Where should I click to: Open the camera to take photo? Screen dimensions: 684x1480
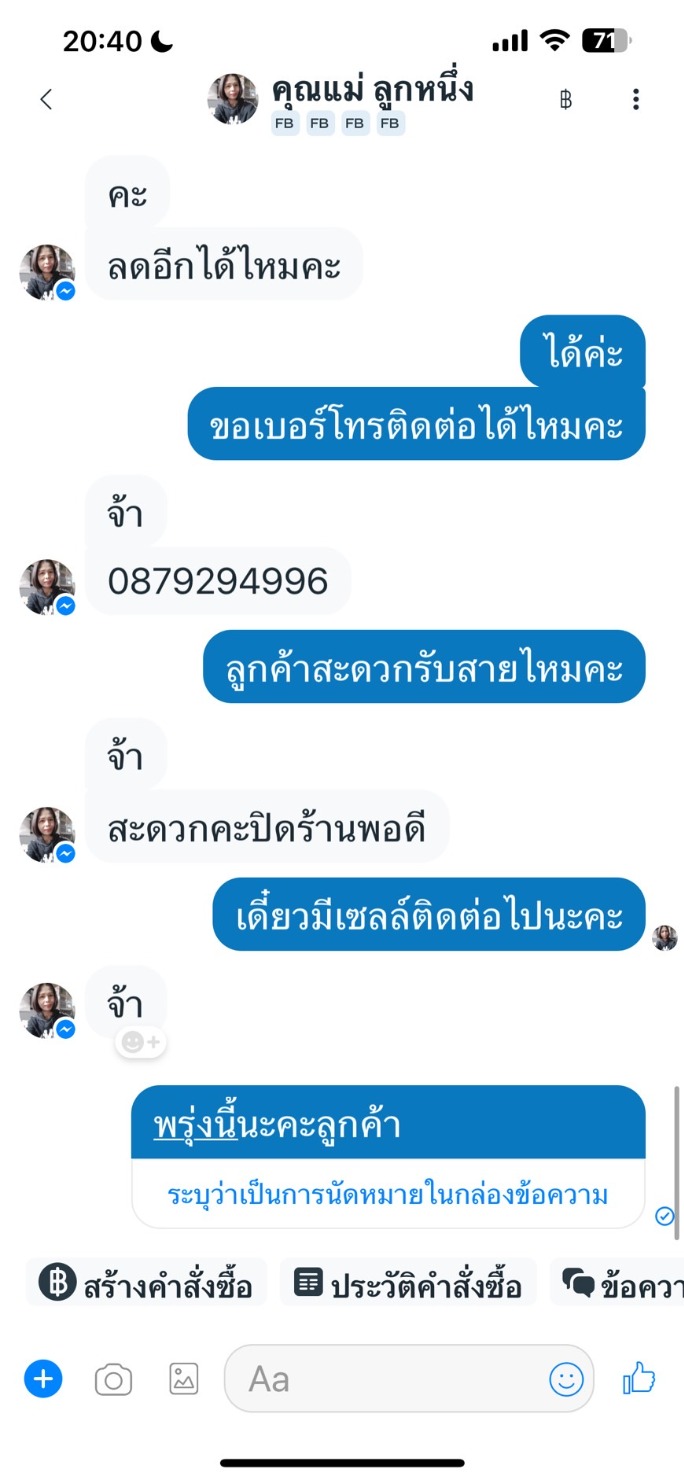[x=113, y=1380]
